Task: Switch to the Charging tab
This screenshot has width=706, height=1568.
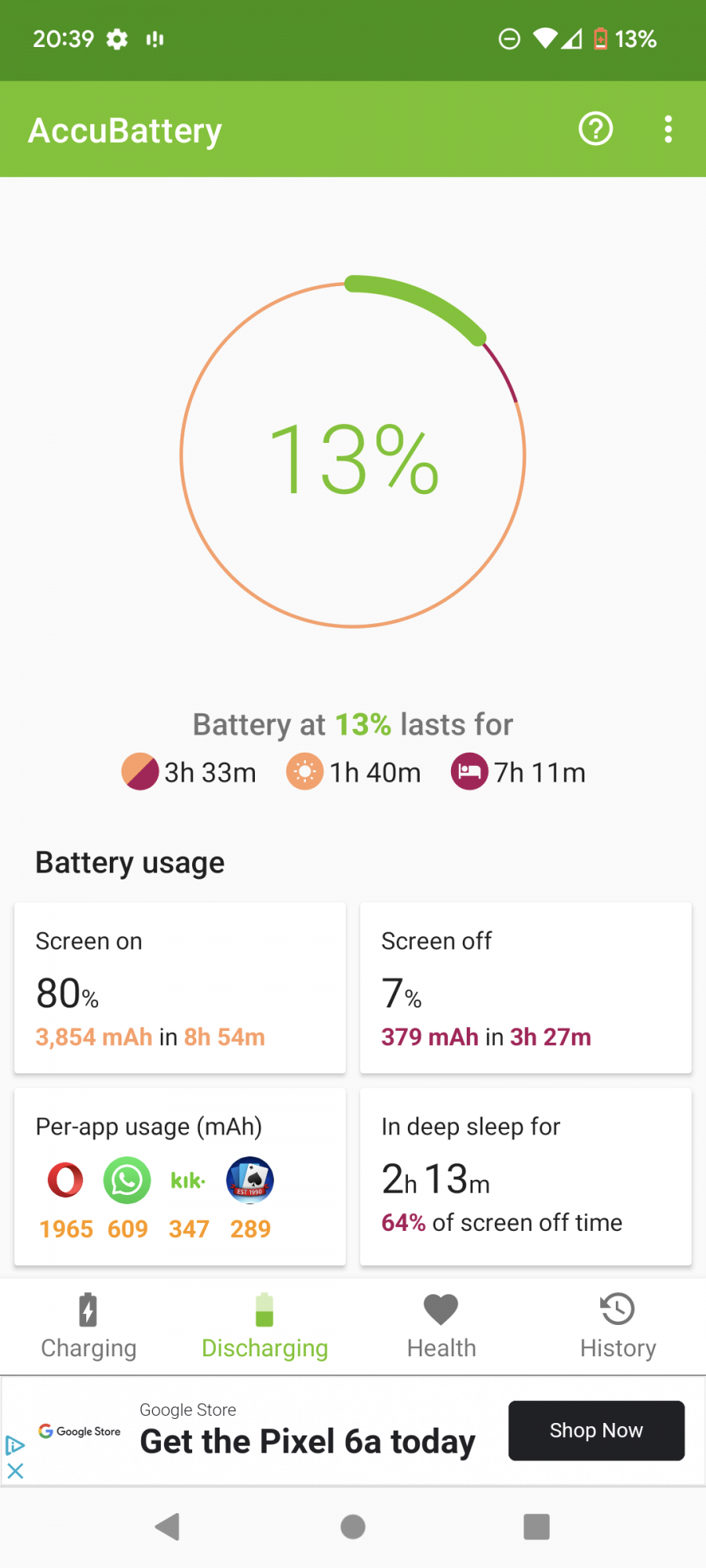Action: [89, 1327]
